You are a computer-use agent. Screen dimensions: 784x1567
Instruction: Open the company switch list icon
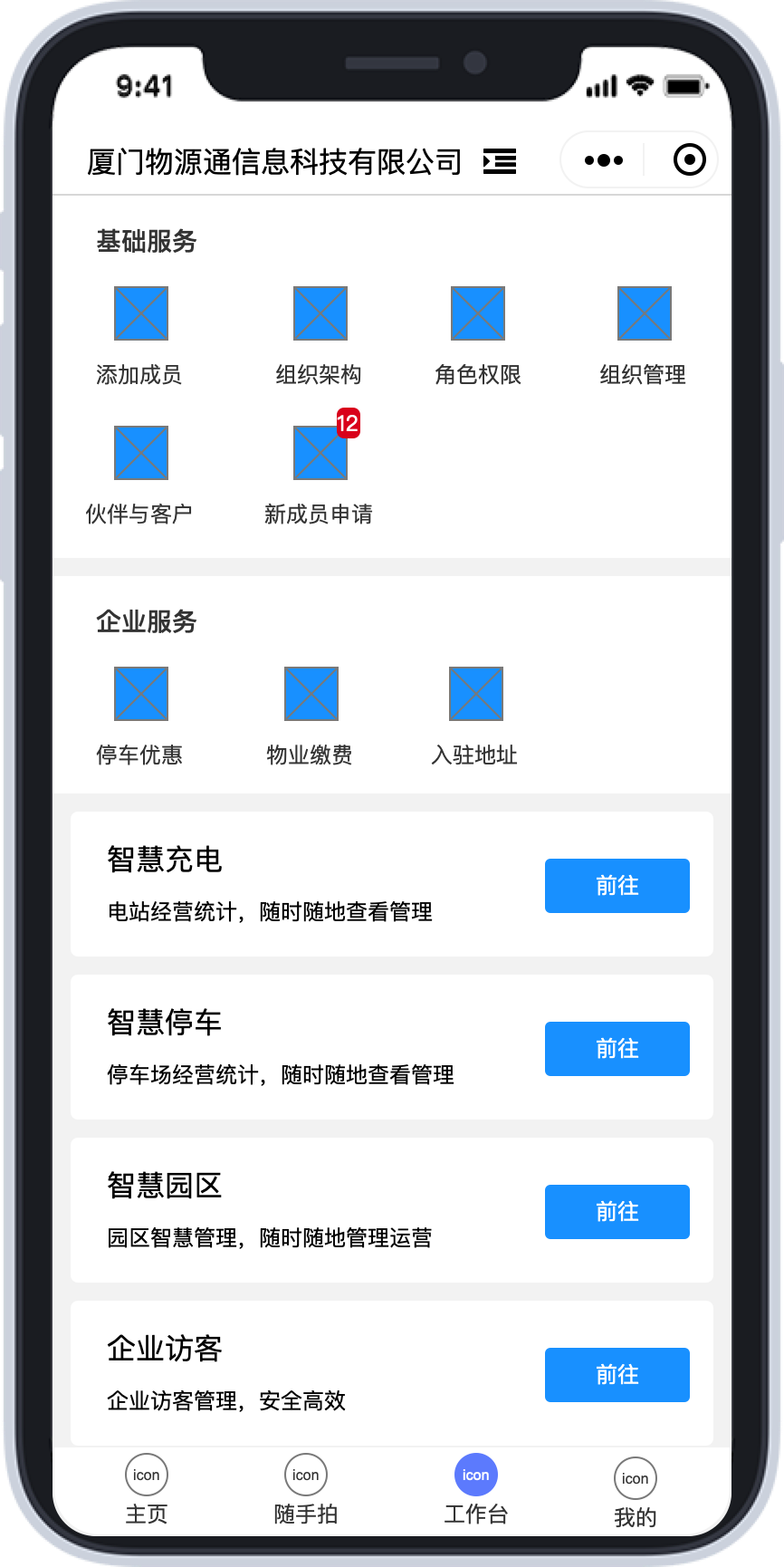[500, 161]
